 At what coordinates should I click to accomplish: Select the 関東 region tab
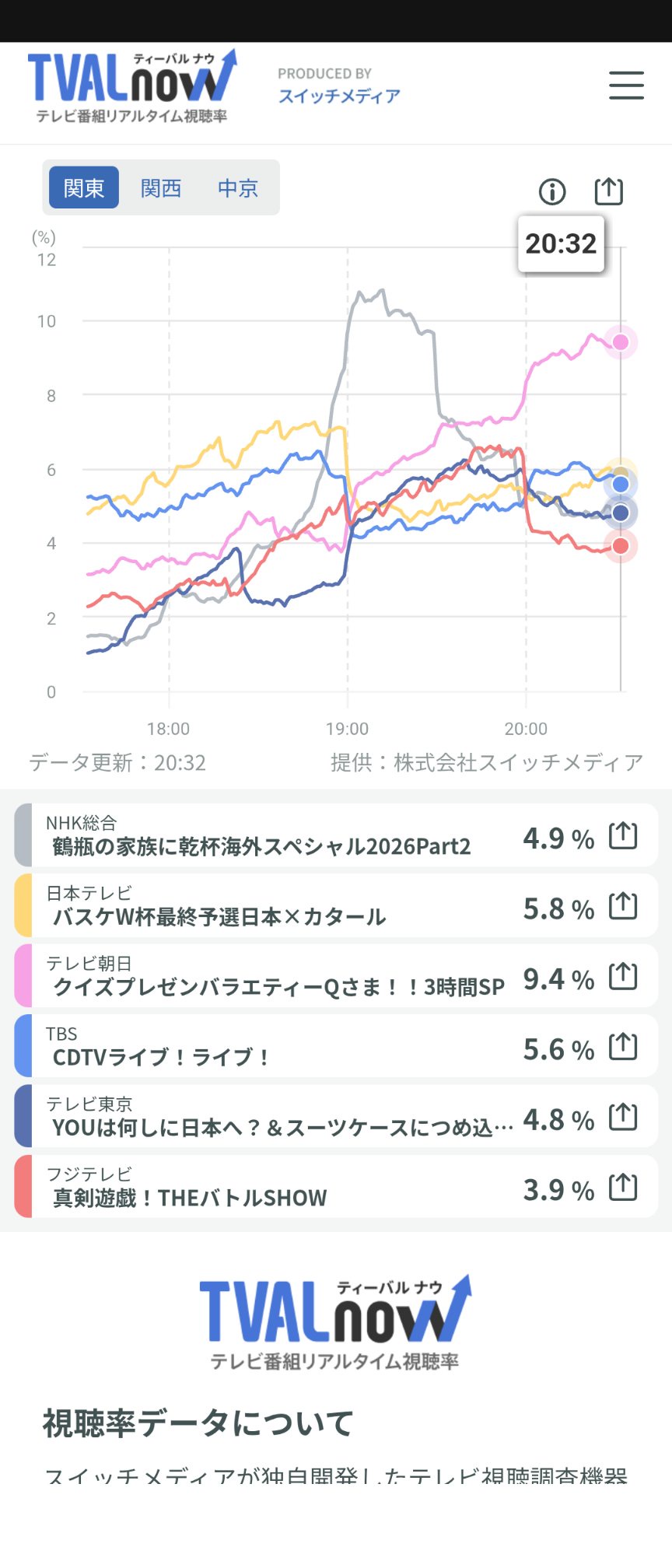tap(84, 187)
